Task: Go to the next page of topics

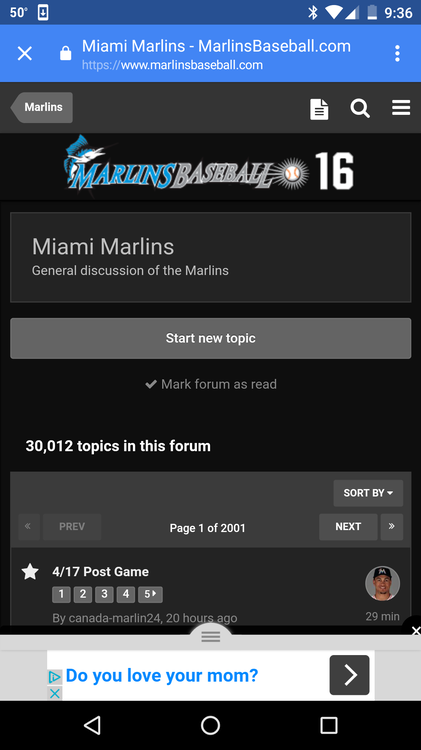Action: (x=348, y=527)
